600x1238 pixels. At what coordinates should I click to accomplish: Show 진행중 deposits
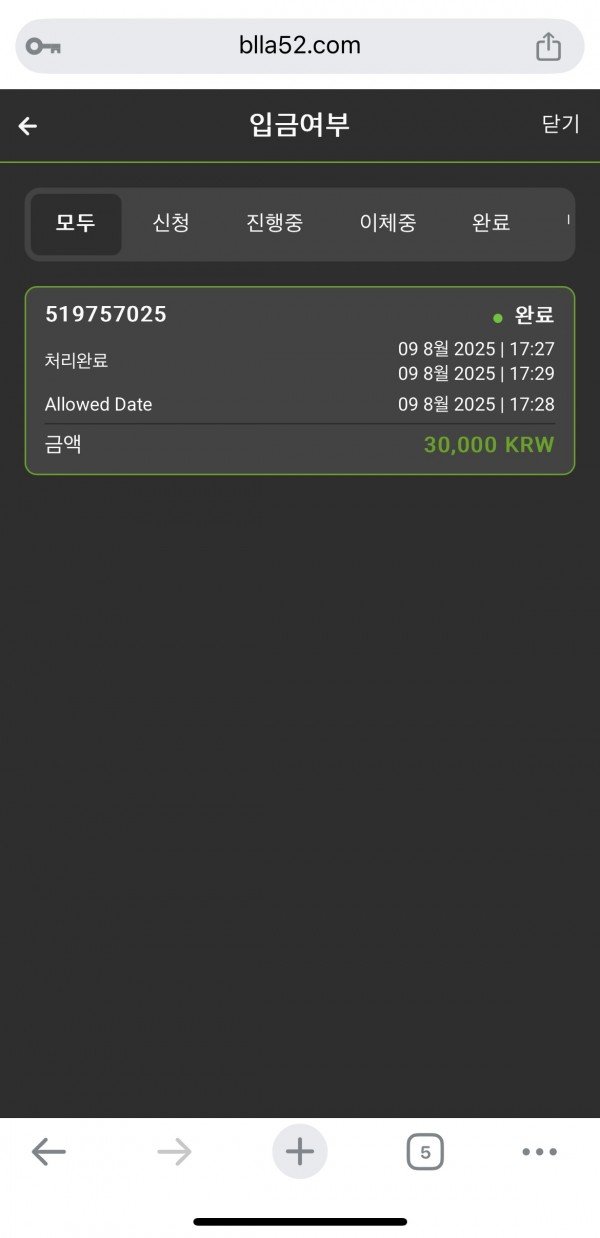point(274,224)
